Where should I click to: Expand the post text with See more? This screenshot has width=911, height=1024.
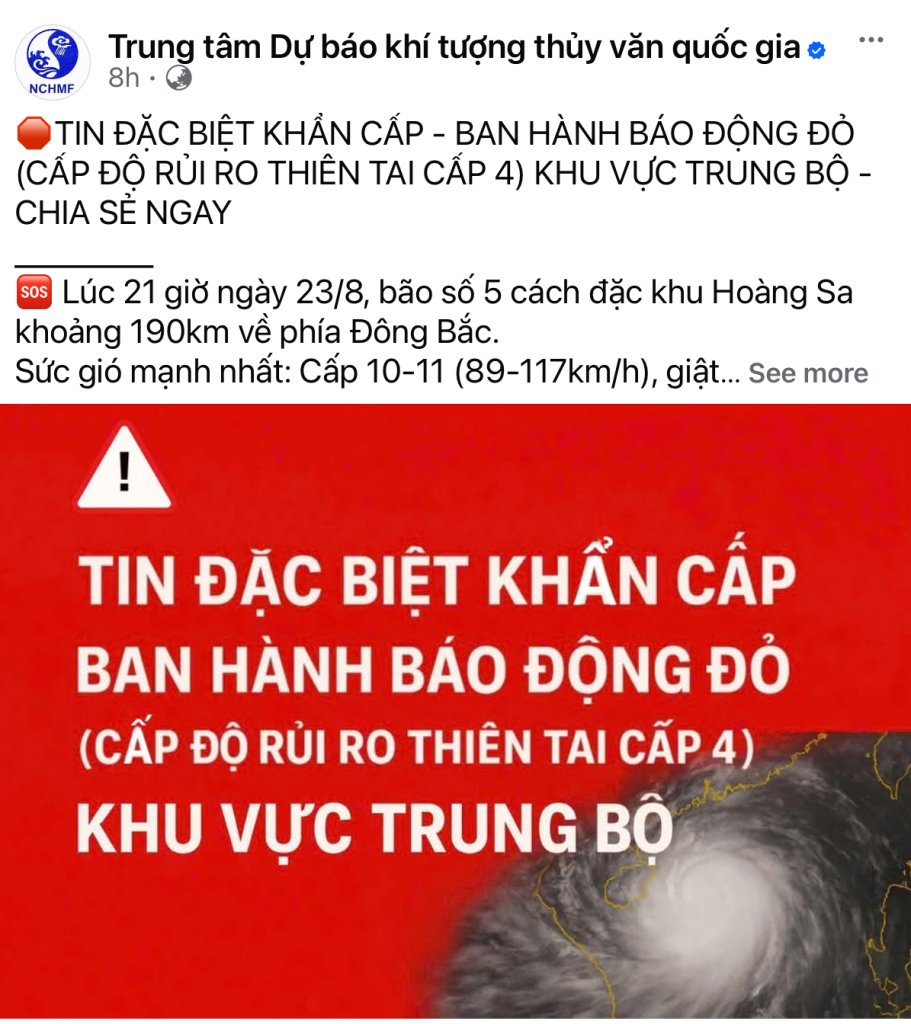(808, 374)
